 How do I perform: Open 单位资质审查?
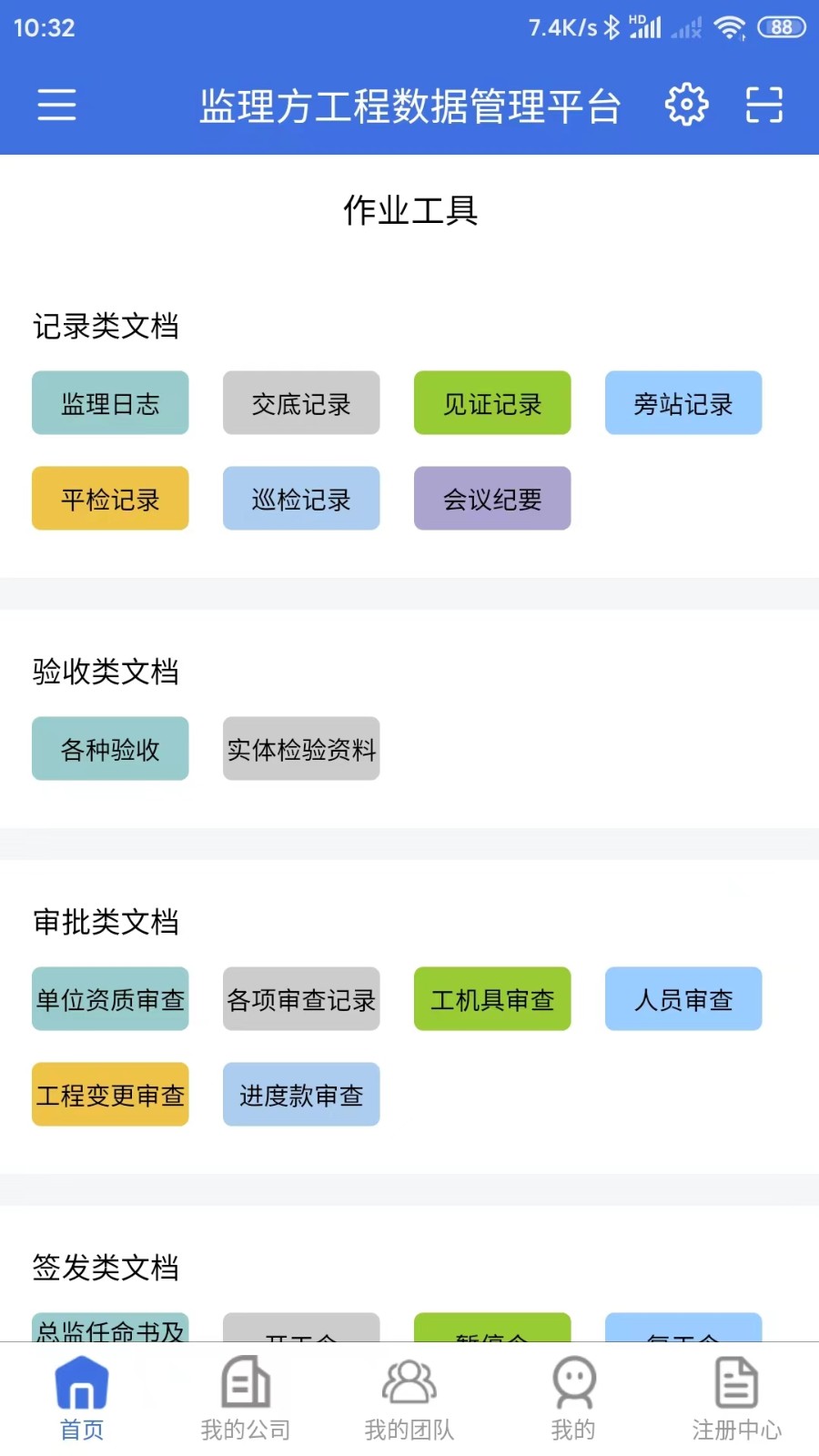[x=110, y=999]
